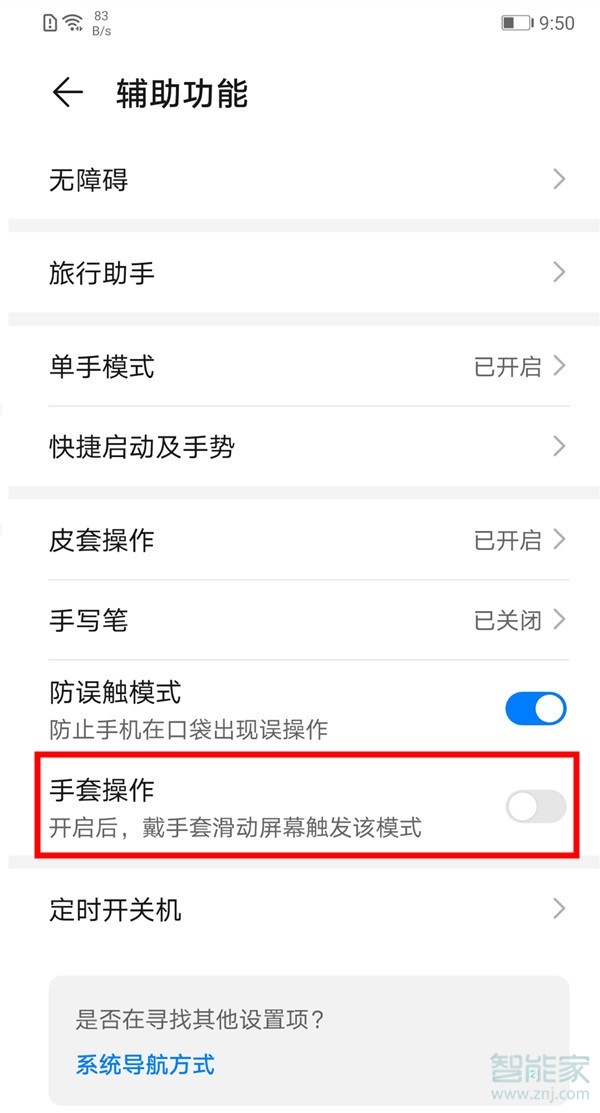Enable 手套操作 glove mode switch

pos(535,806)
